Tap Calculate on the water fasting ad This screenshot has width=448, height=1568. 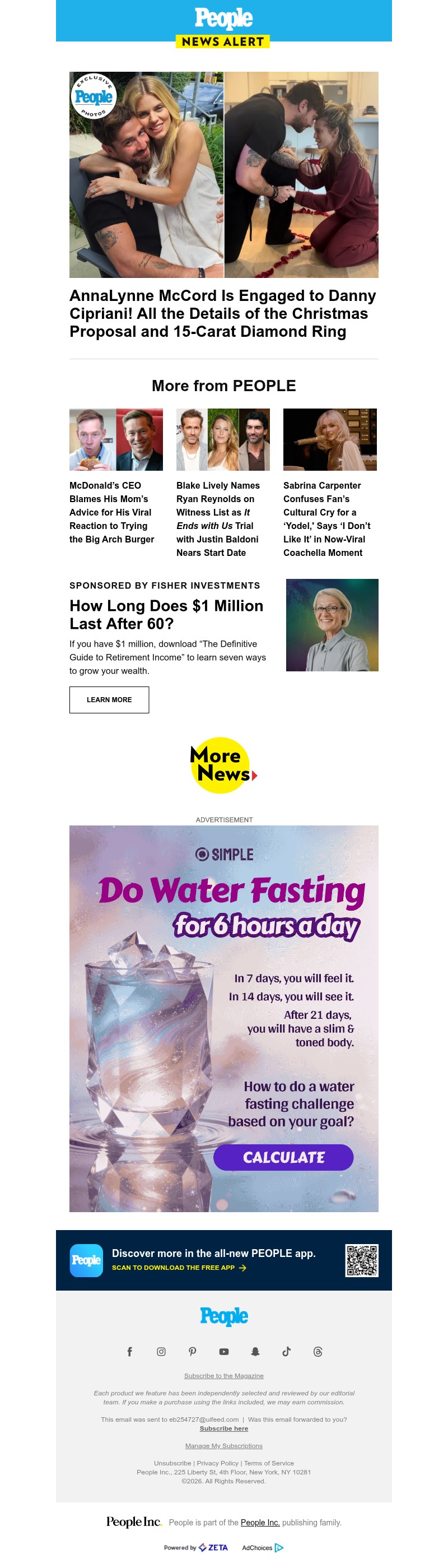[283, 1157]
